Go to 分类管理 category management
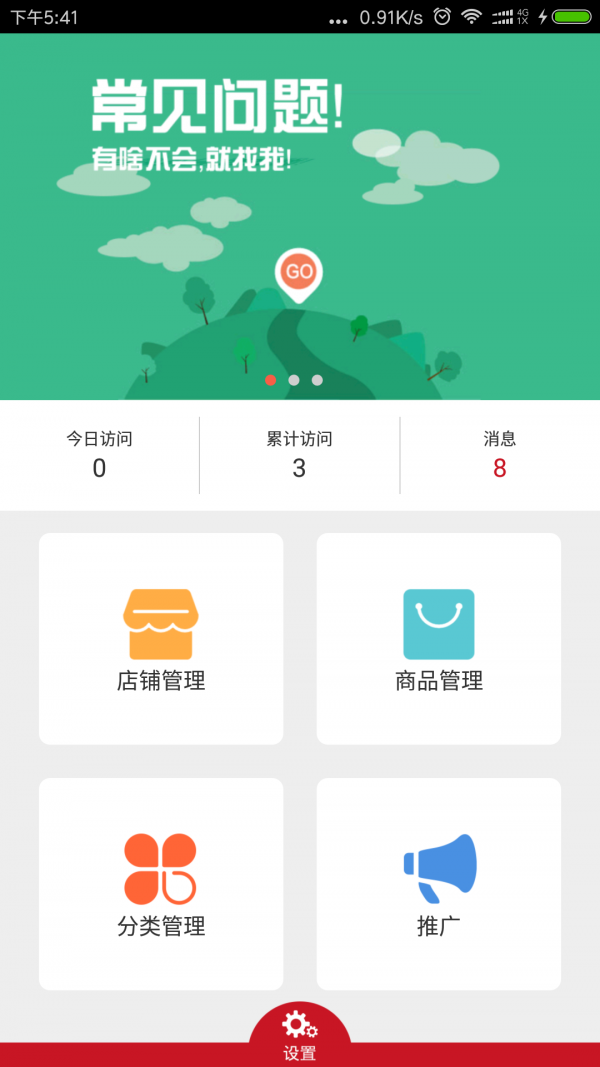 [161, 884]
